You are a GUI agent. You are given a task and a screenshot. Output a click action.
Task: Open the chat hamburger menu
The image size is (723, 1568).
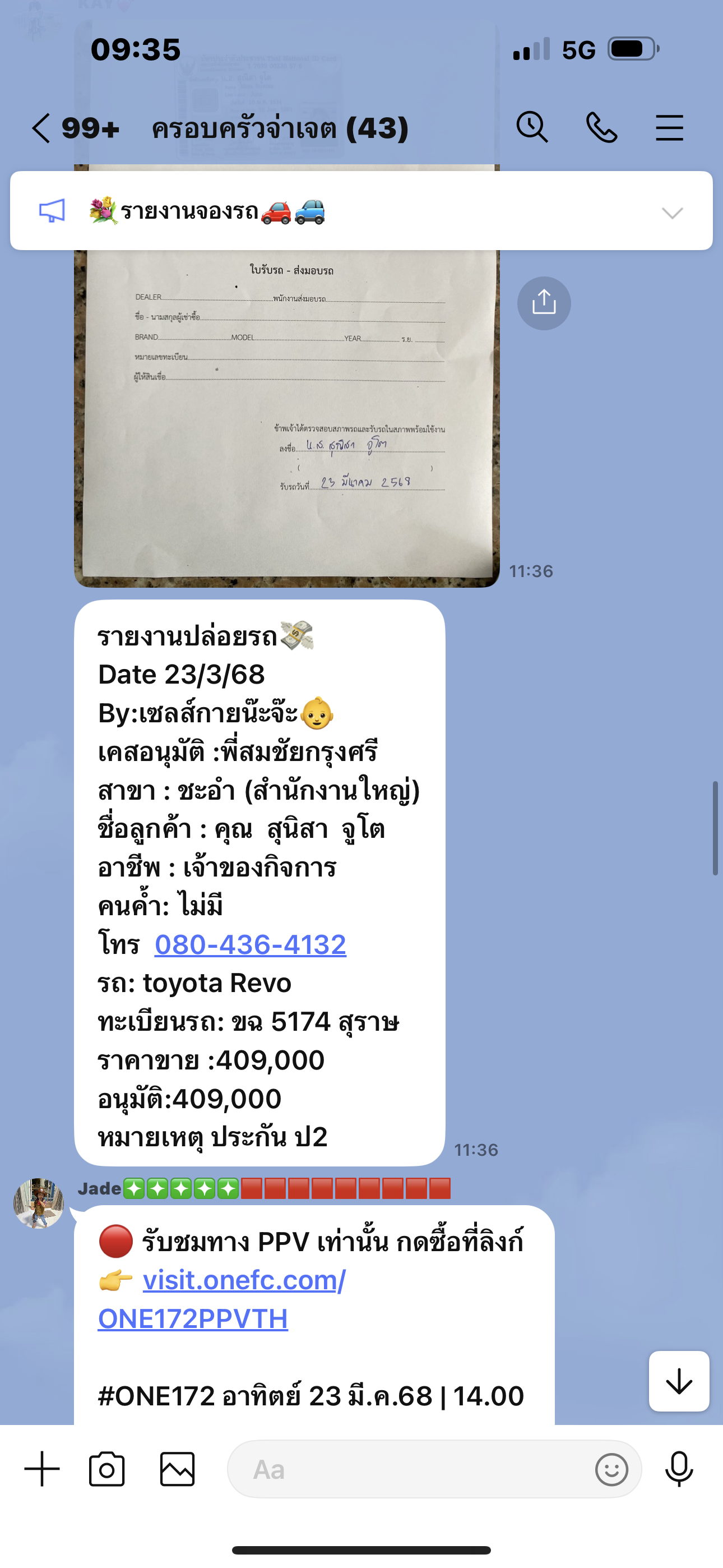(669, 128)
